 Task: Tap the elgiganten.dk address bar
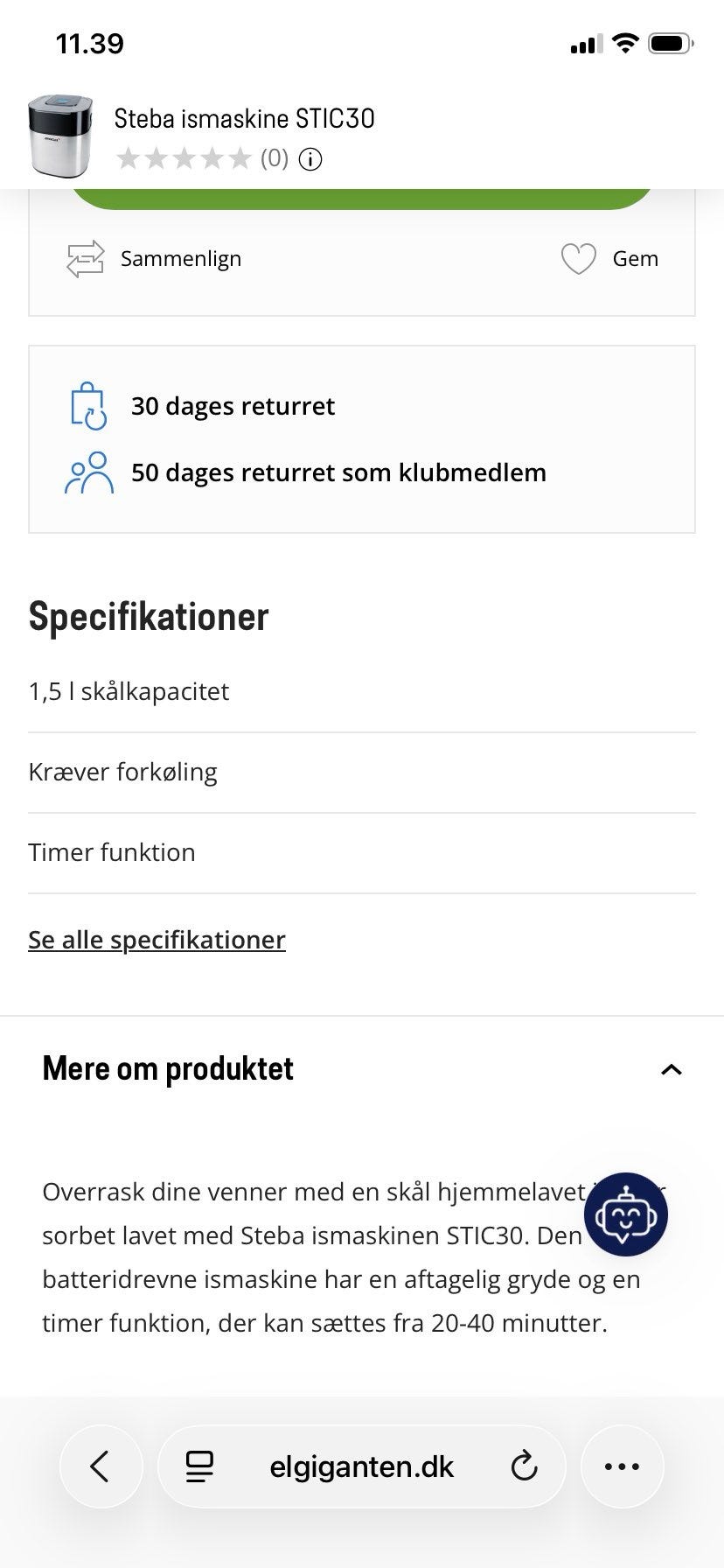361,1466
